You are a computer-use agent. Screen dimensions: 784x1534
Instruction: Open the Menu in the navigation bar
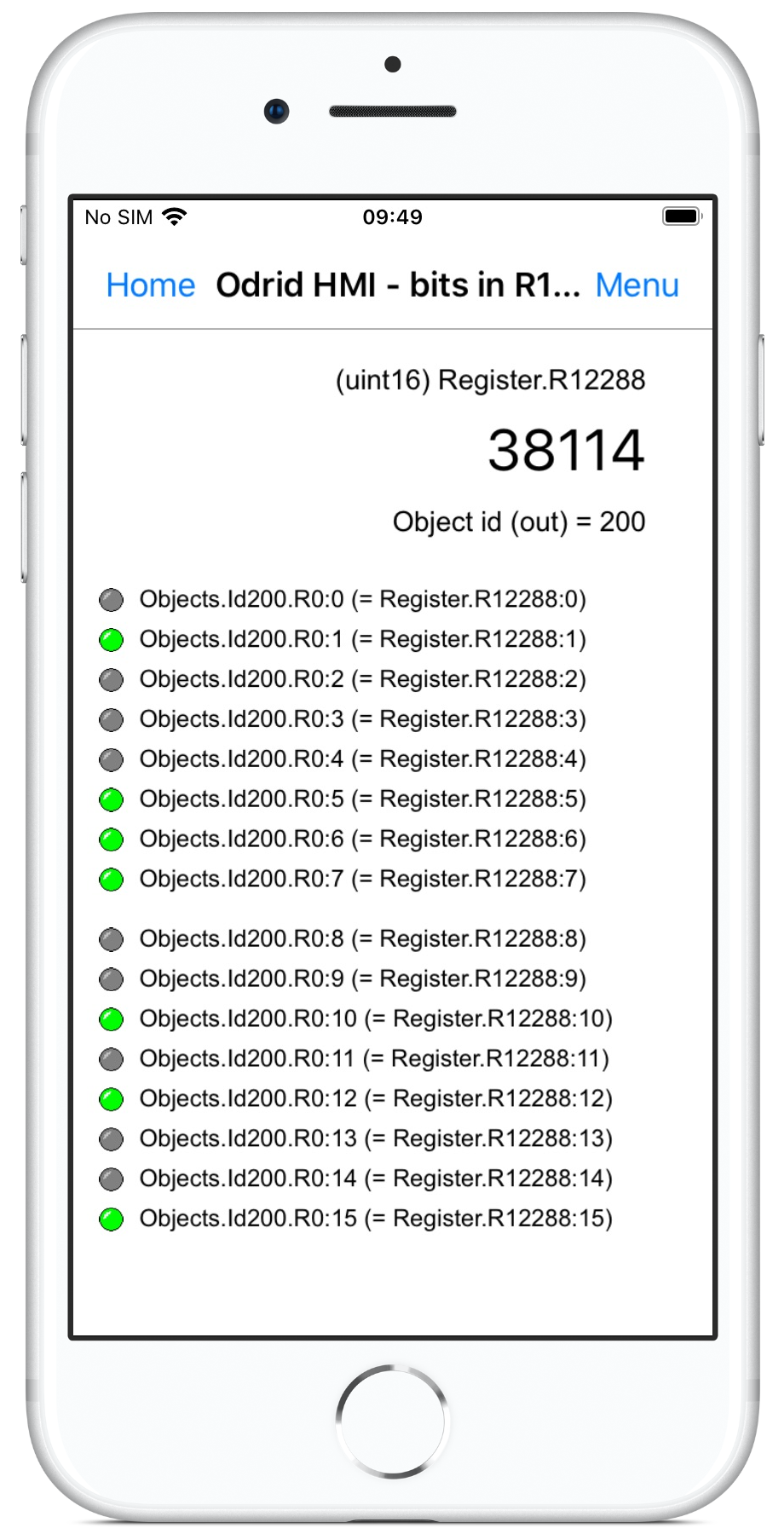[x=637, y=285]
